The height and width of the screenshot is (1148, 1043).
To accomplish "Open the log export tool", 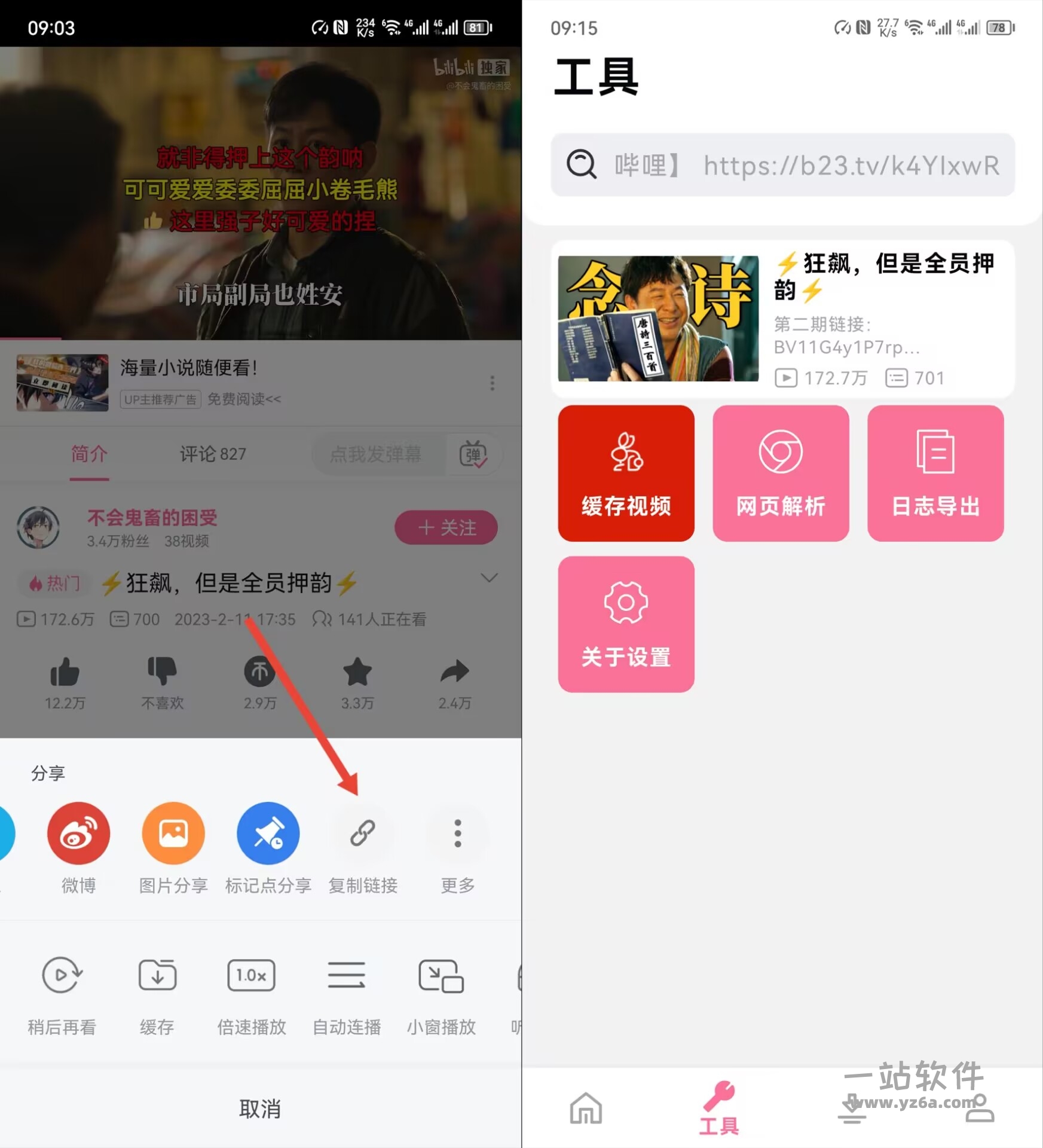I will click(935, 474).
